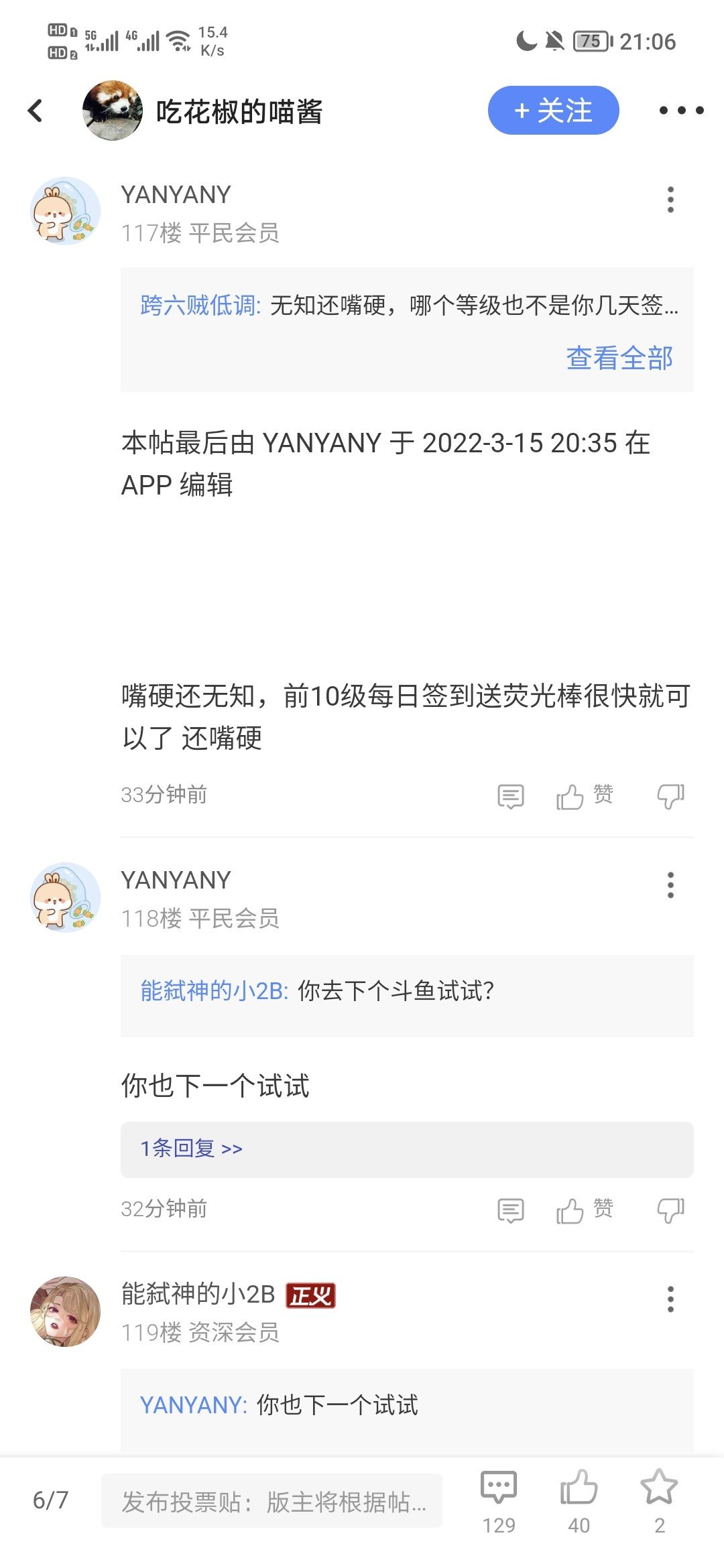Open the three-dot menu in the header
The image size is (724, 1568).
pos(681,111)
